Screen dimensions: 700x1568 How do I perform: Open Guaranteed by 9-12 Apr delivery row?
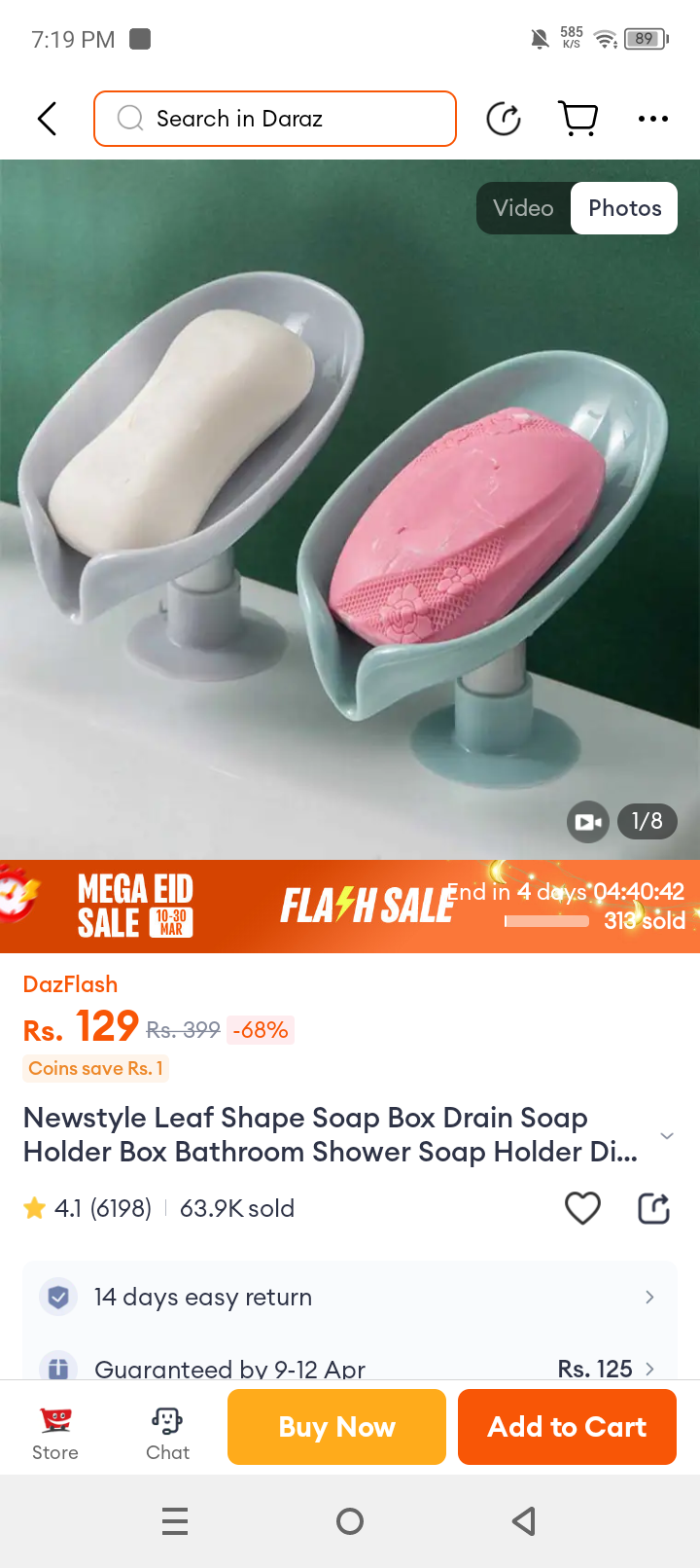point(350,1368)
